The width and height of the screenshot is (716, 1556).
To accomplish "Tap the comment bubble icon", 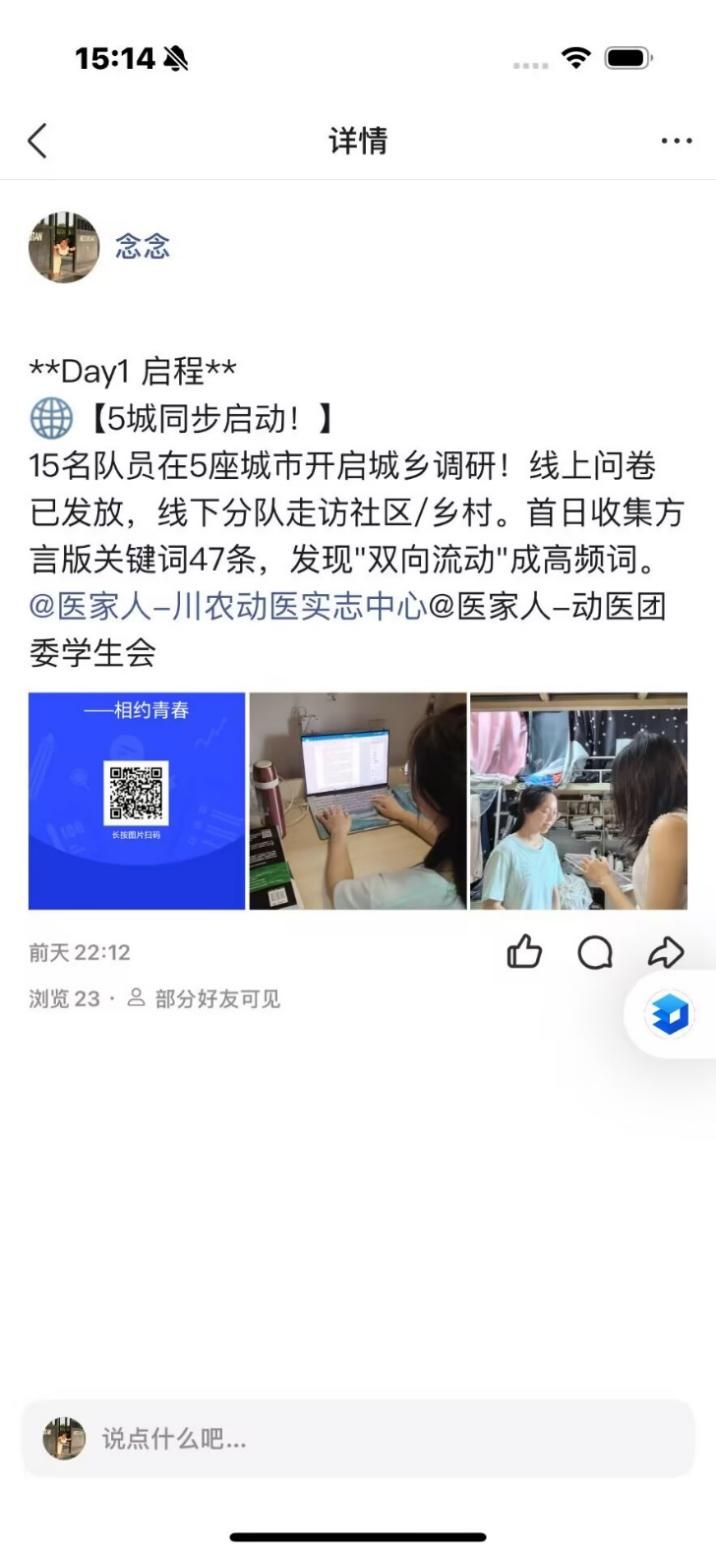I will (595, 953).
